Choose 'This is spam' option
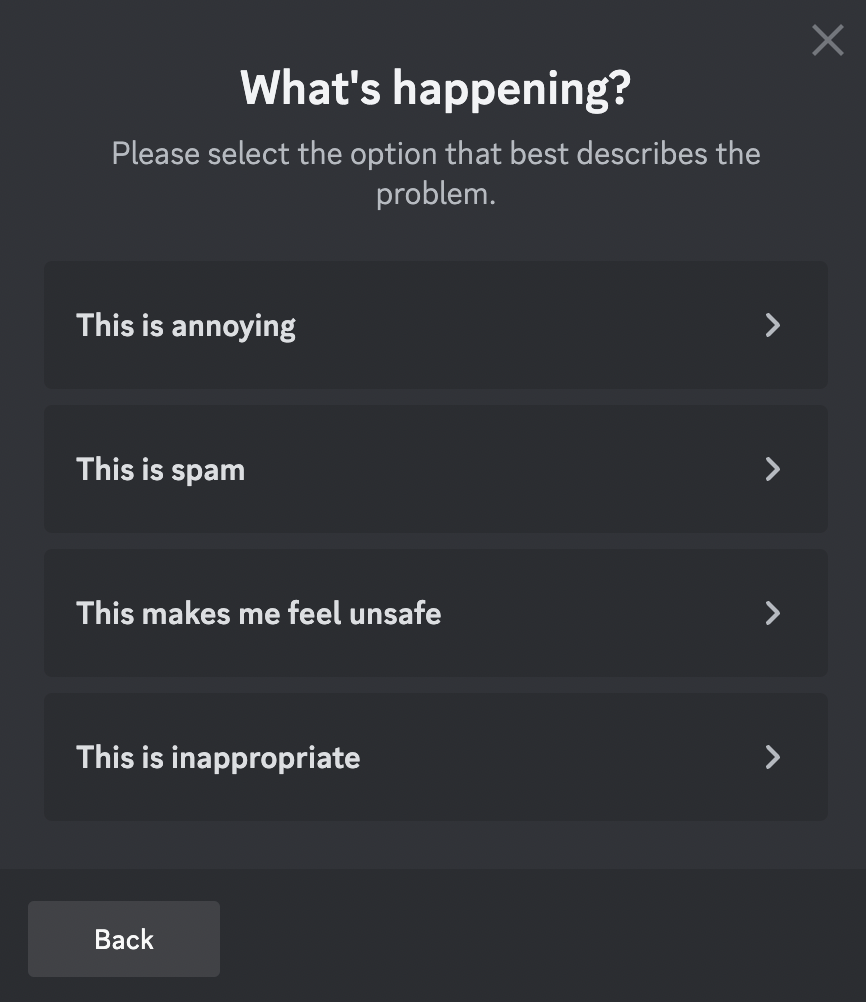 tap(435, 469)
